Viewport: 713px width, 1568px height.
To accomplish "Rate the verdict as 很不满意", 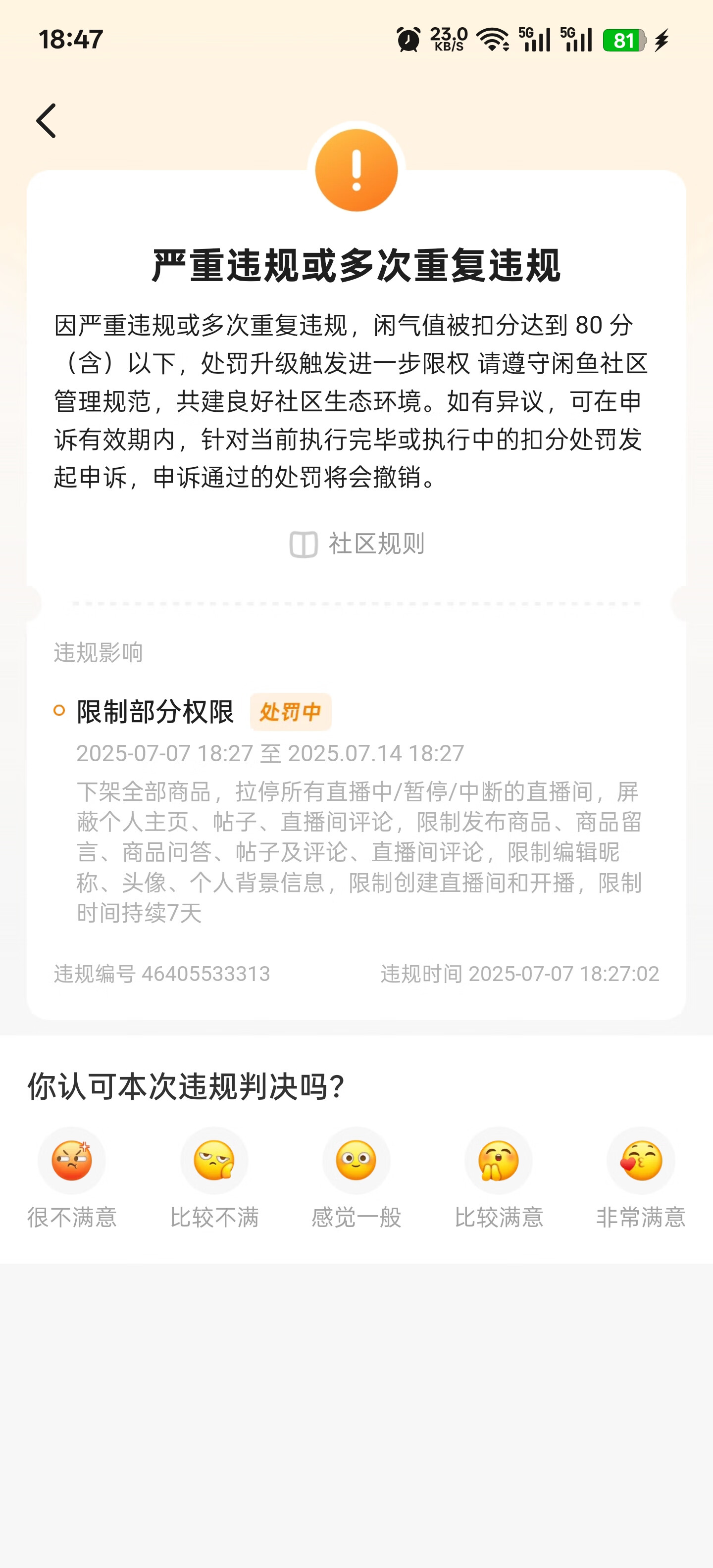I will [72, 1161].
